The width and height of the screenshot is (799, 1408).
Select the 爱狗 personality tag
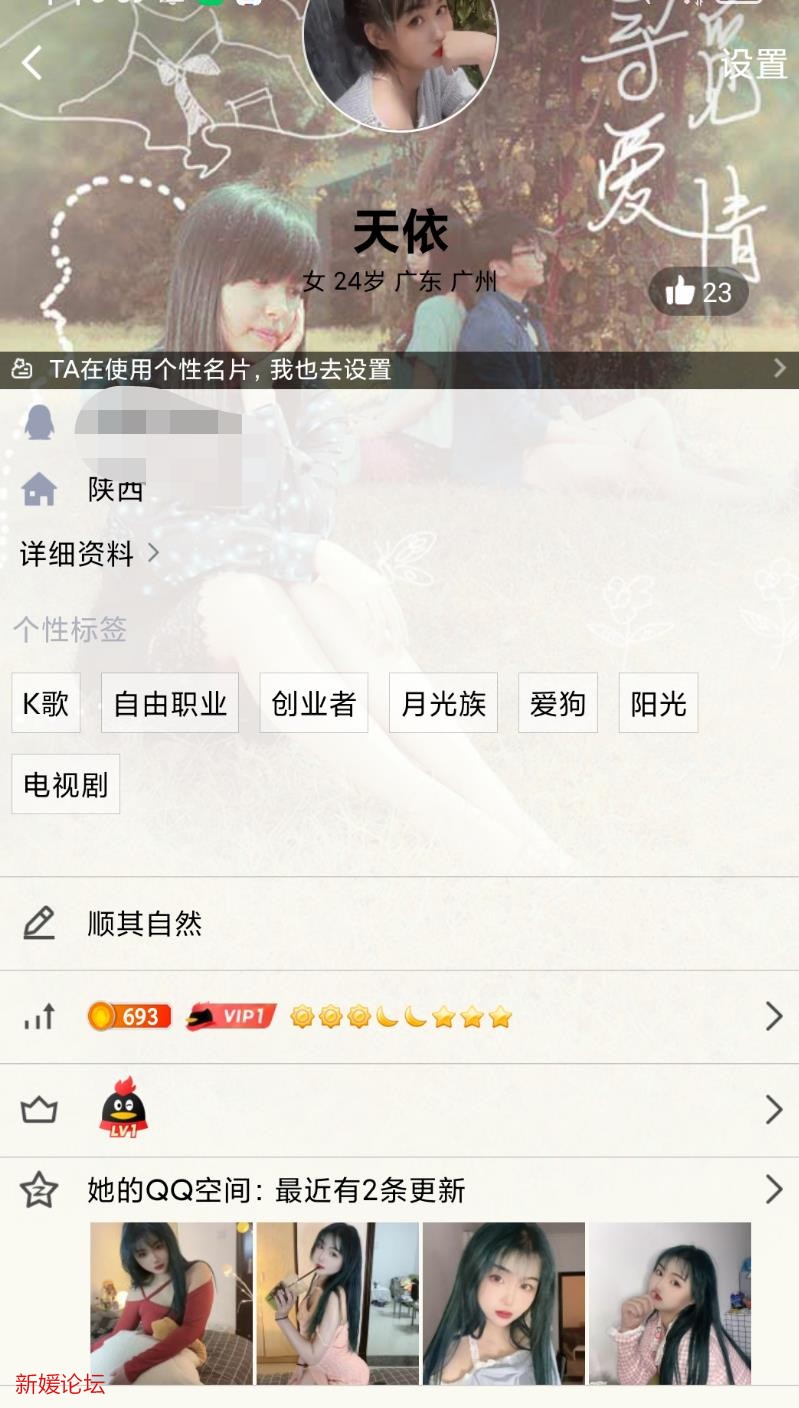557,703
